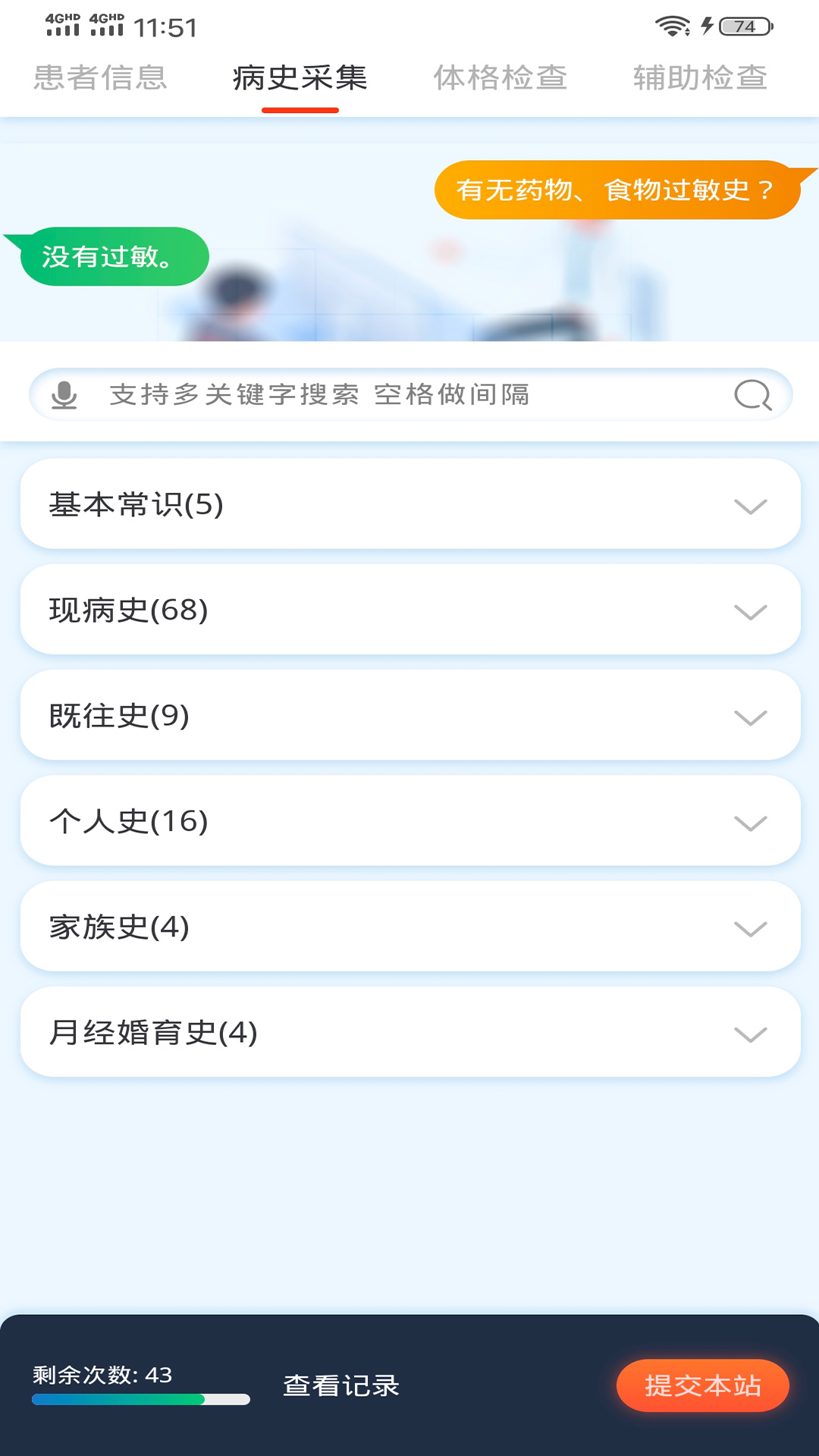
Task: Open the 辅助检查 tab
Action: pyautogui.click(x=700, y=78)
